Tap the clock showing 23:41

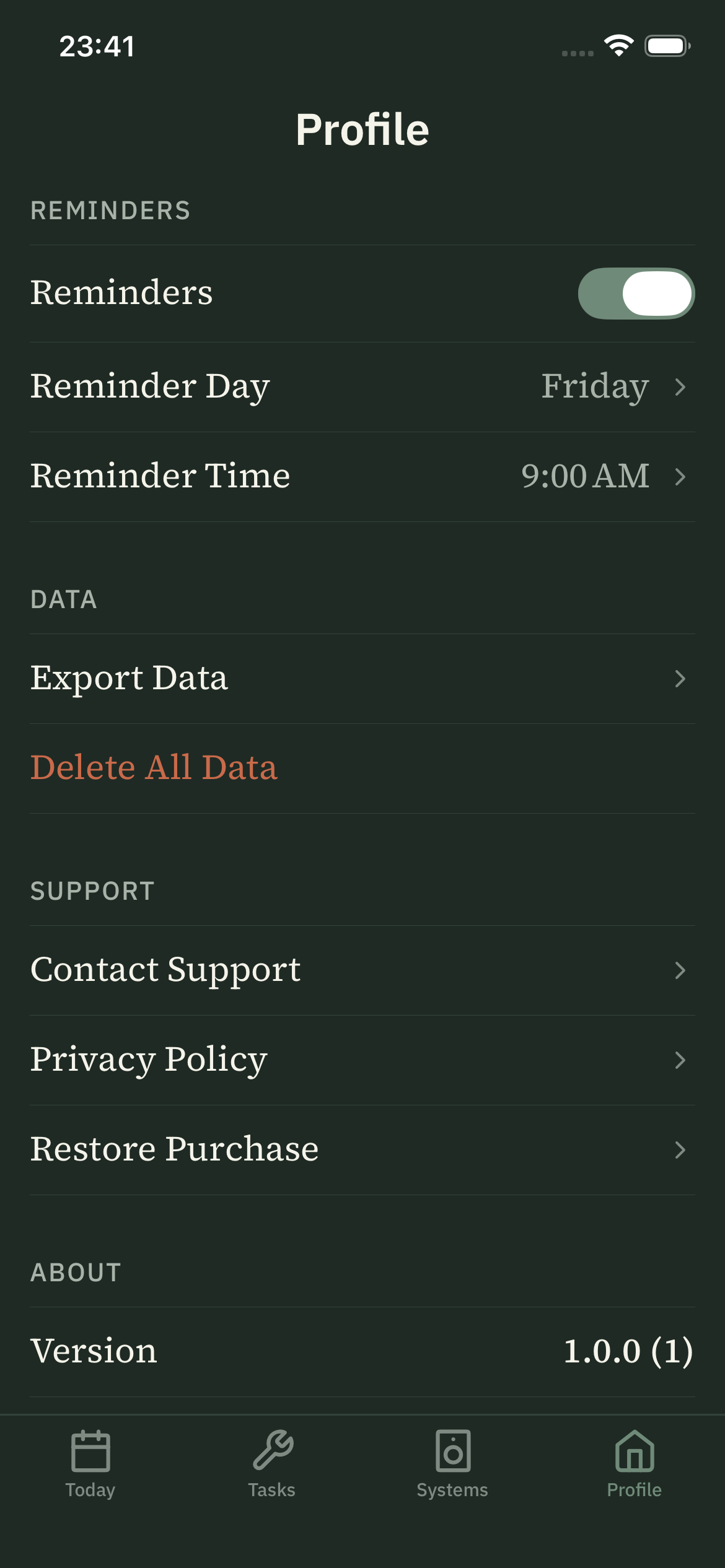tap(95, 45)
